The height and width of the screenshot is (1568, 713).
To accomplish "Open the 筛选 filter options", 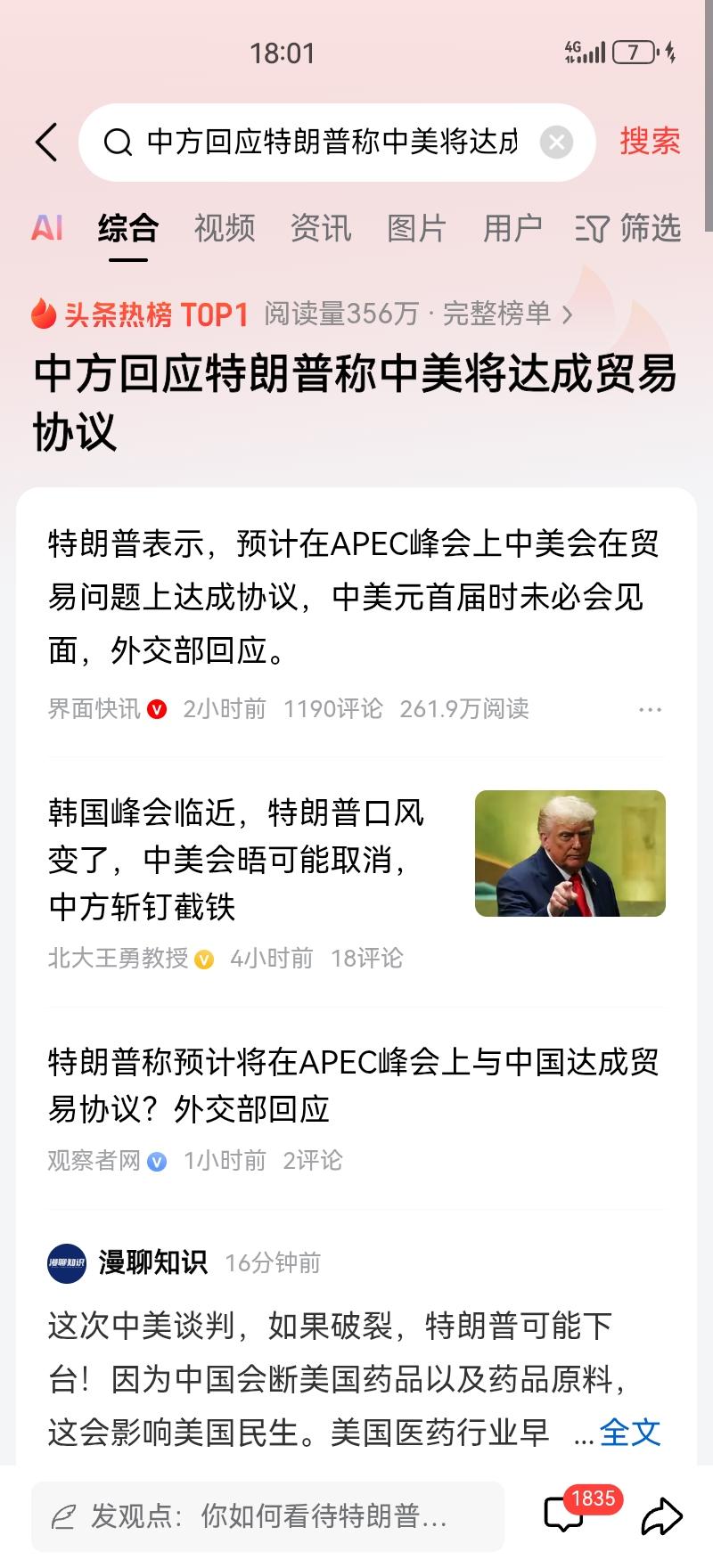I will pos(629,228).
